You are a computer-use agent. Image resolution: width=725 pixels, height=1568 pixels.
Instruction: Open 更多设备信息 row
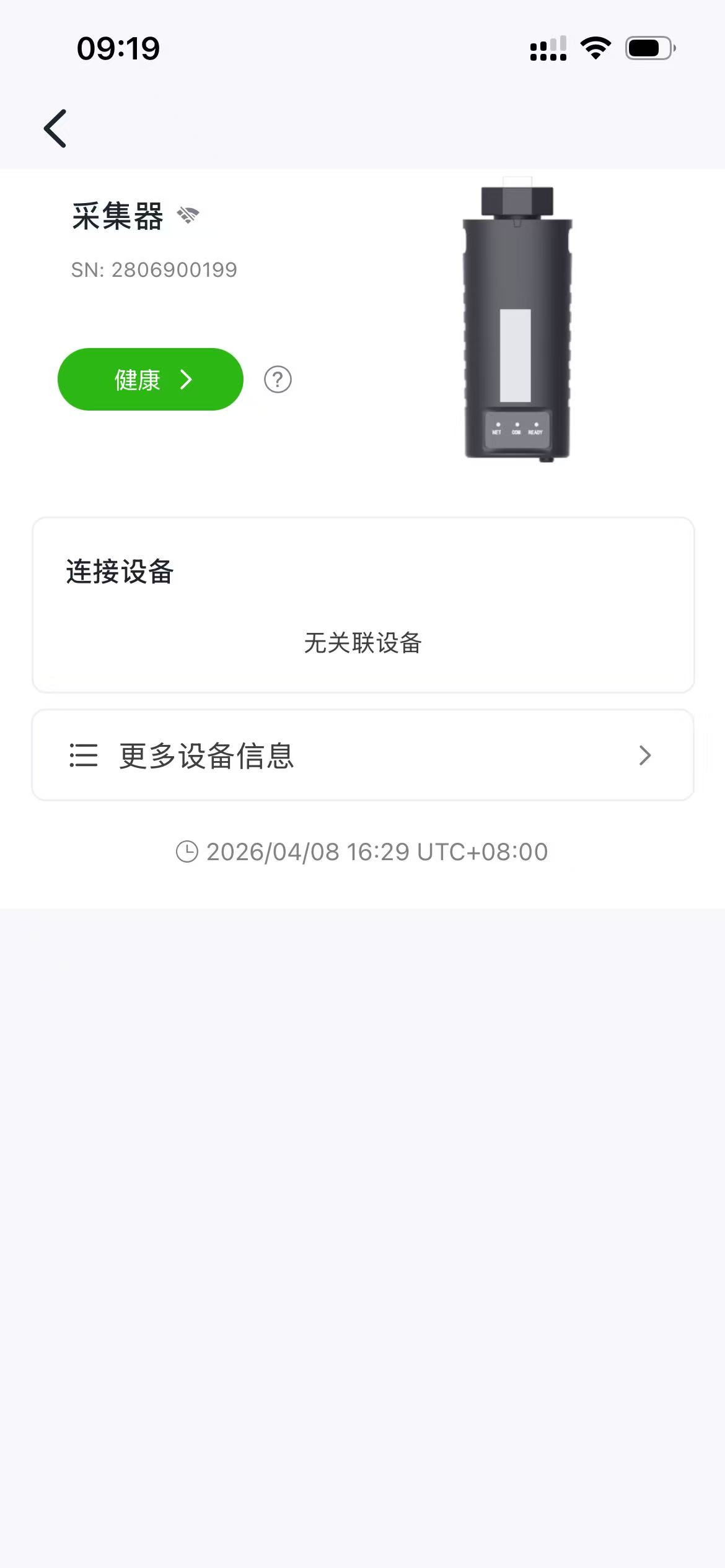pos(362,755)
